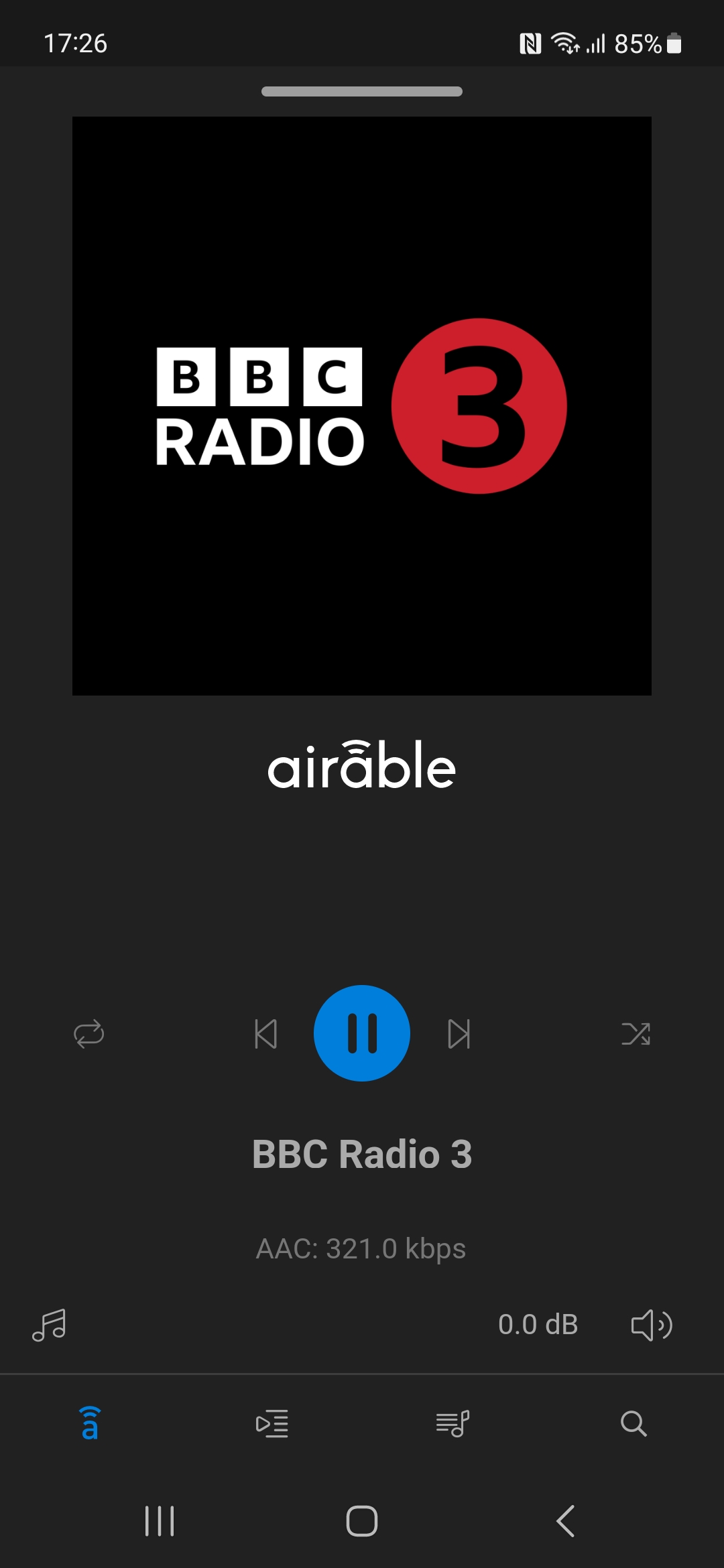Tap the music note icon
This screenshot has width=724, height=1568.
pyautogui.click(x=49, y=1325)
